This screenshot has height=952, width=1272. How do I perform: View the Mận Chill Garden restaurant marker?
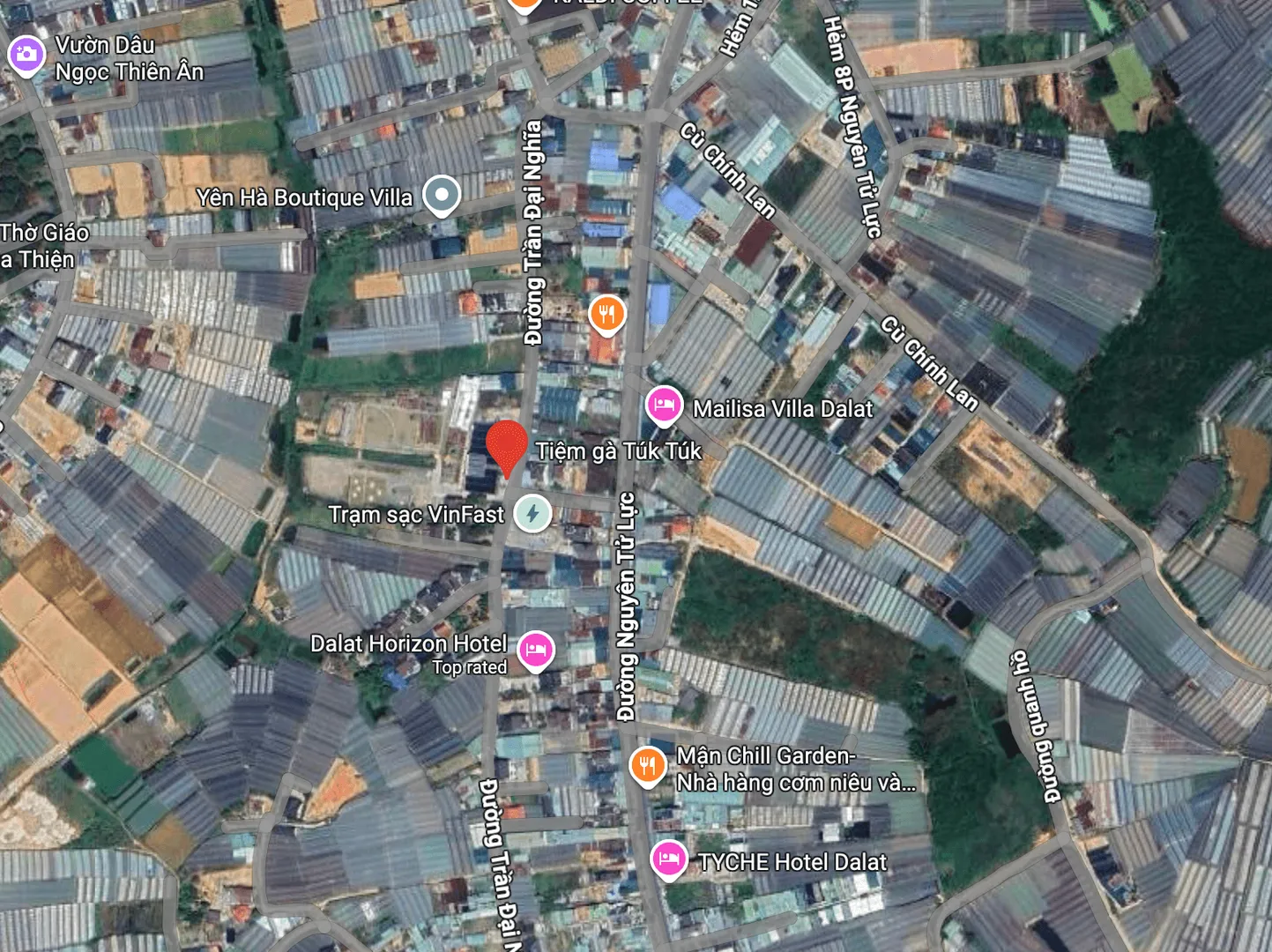coord(648,764)
